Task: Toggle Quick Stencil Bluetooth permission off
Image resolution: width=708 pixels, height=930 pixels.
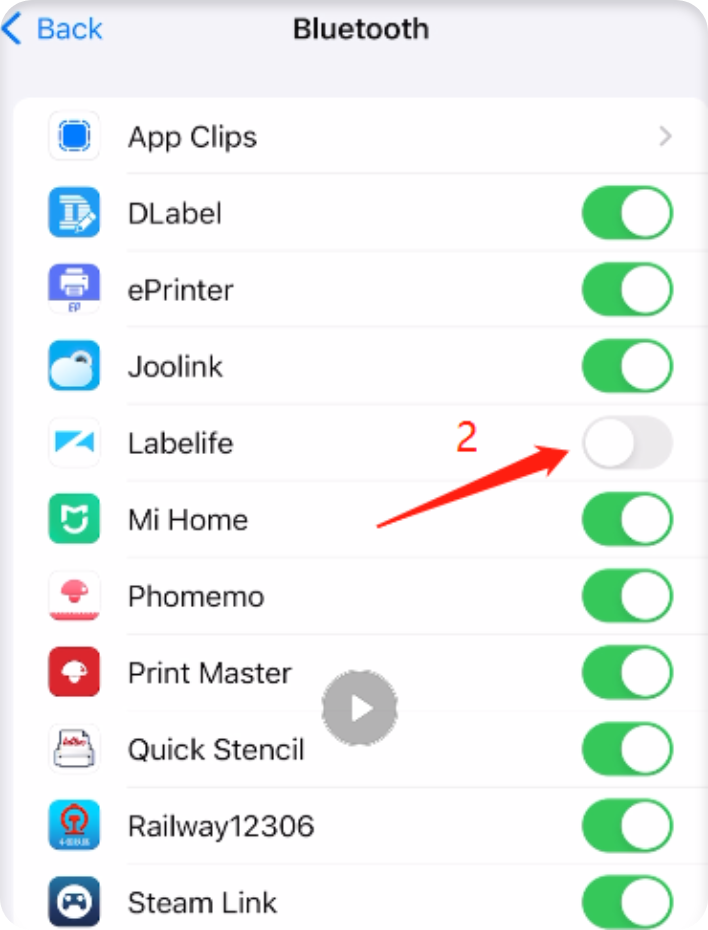Action: coord(627,749)
